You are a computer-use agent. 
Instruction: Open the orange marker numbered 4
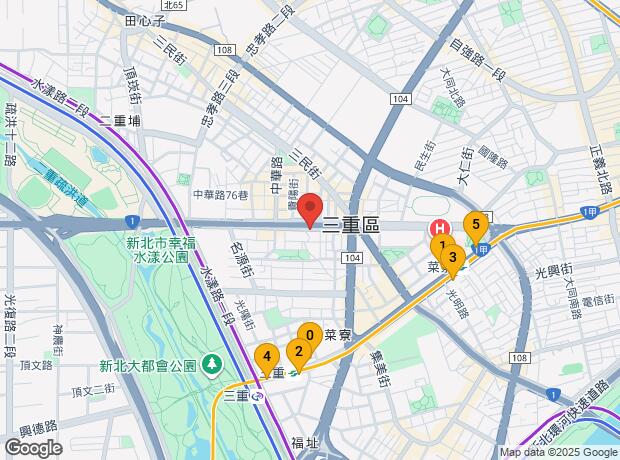click(266, 355)
